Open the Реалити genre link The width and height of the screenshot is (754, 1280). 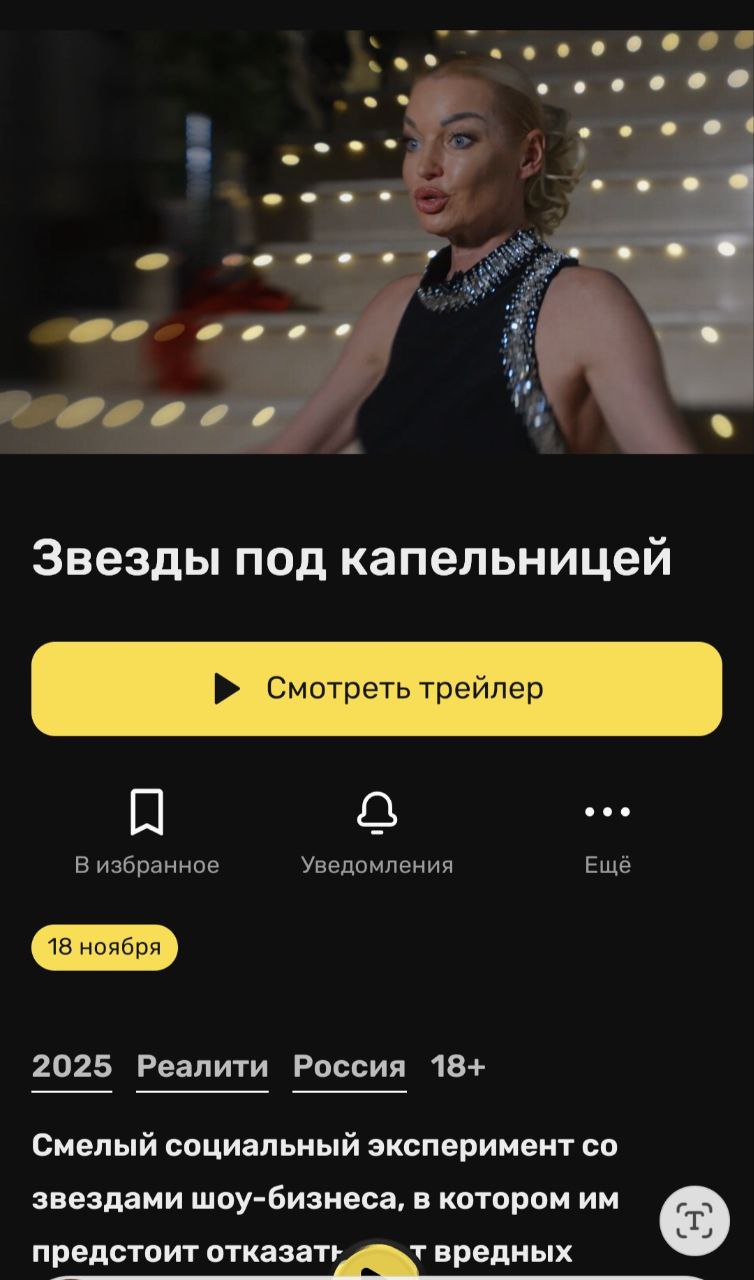(x=202, y=1067)
